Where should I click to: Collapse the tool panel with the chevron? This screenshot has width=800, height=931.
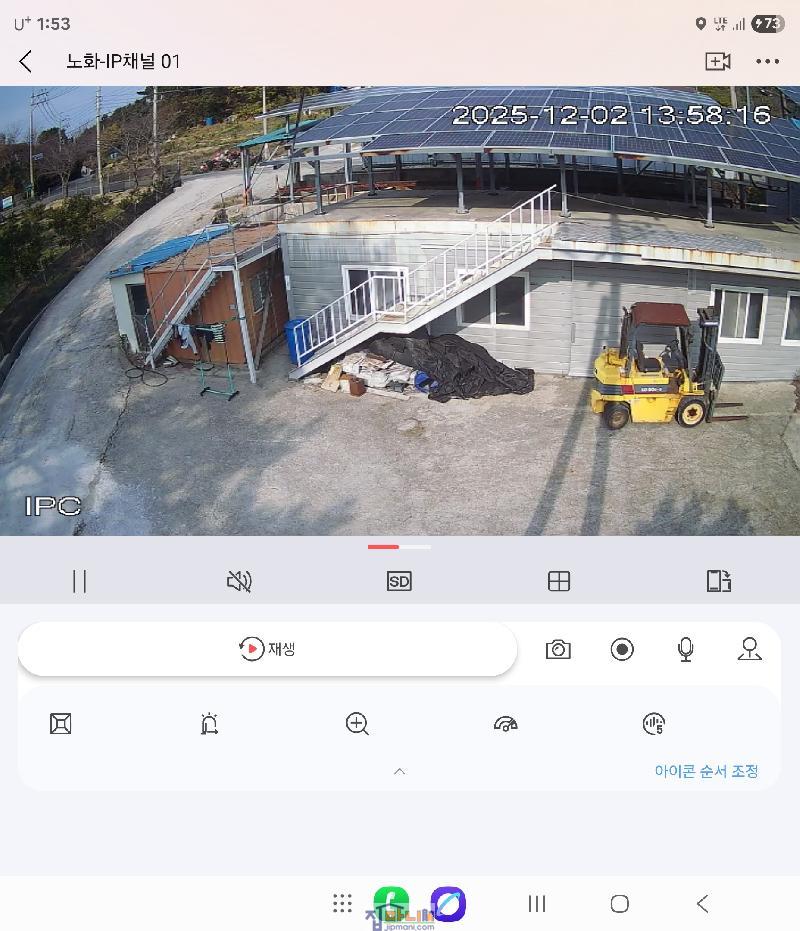[x=399, y=771]
